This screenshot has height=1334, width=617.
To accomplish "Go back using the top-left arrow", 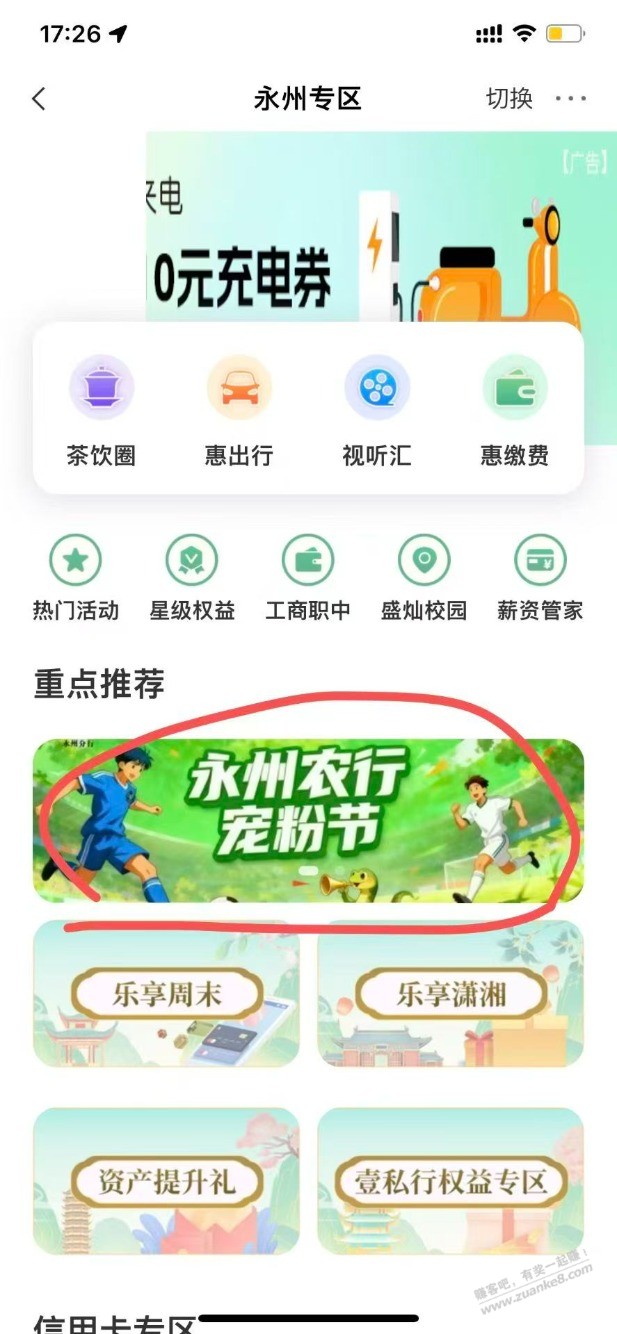I will [x=39, y=99].
